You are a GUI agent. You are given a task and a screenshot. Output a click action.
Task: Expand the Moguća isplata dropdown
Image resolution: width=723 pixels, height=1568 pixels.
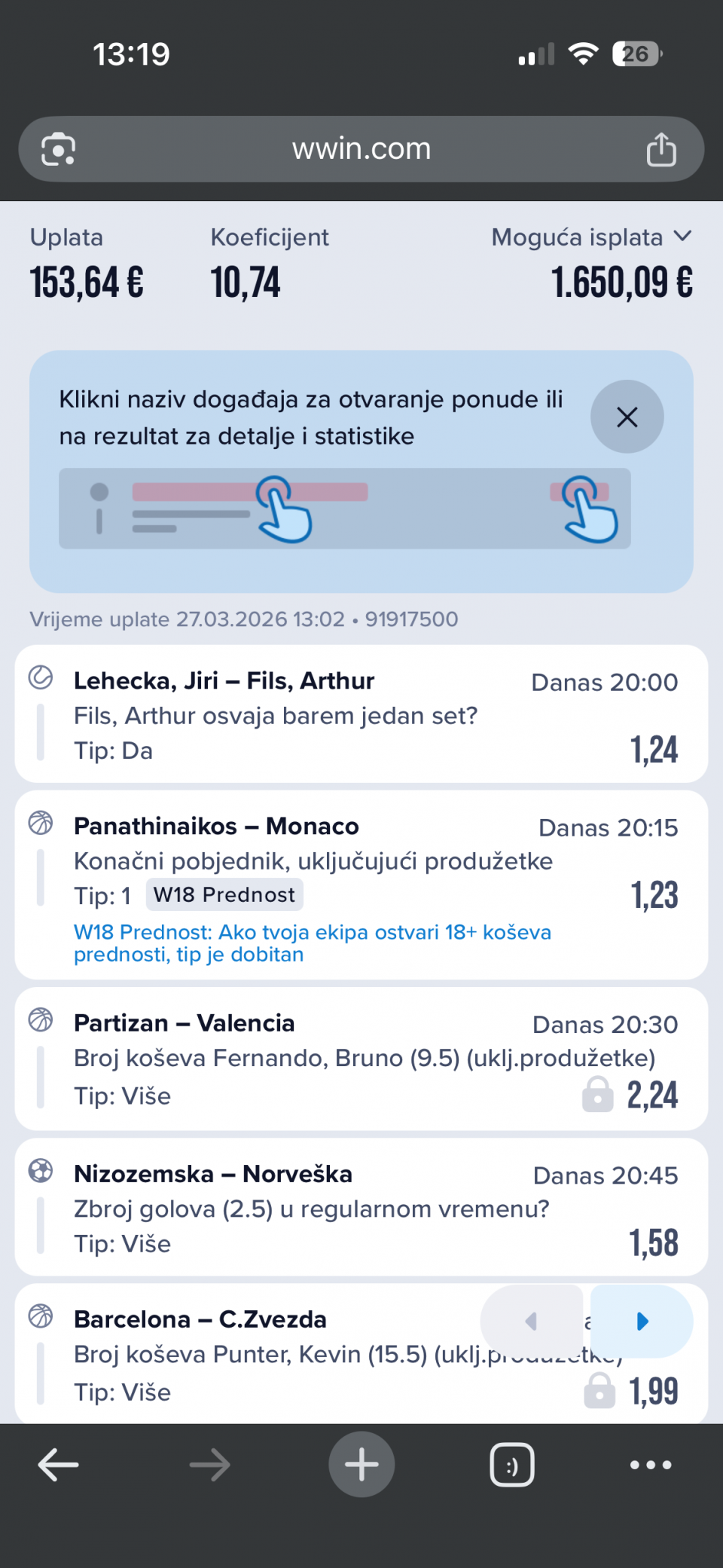coord(682,237)
